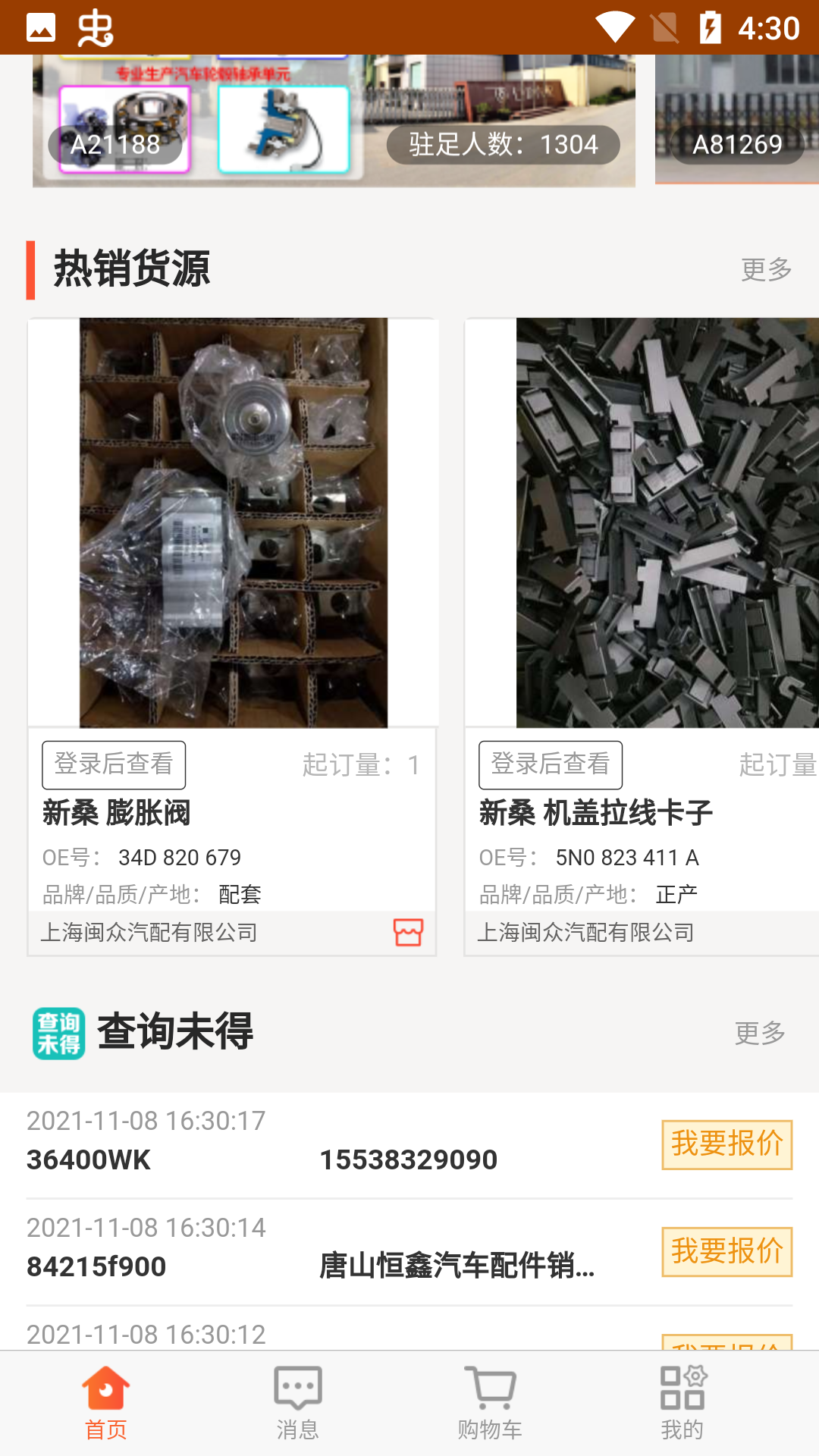
Task: Select the 新桑 机盖拉线卡子 product title
Action: (x=596, y=814)
